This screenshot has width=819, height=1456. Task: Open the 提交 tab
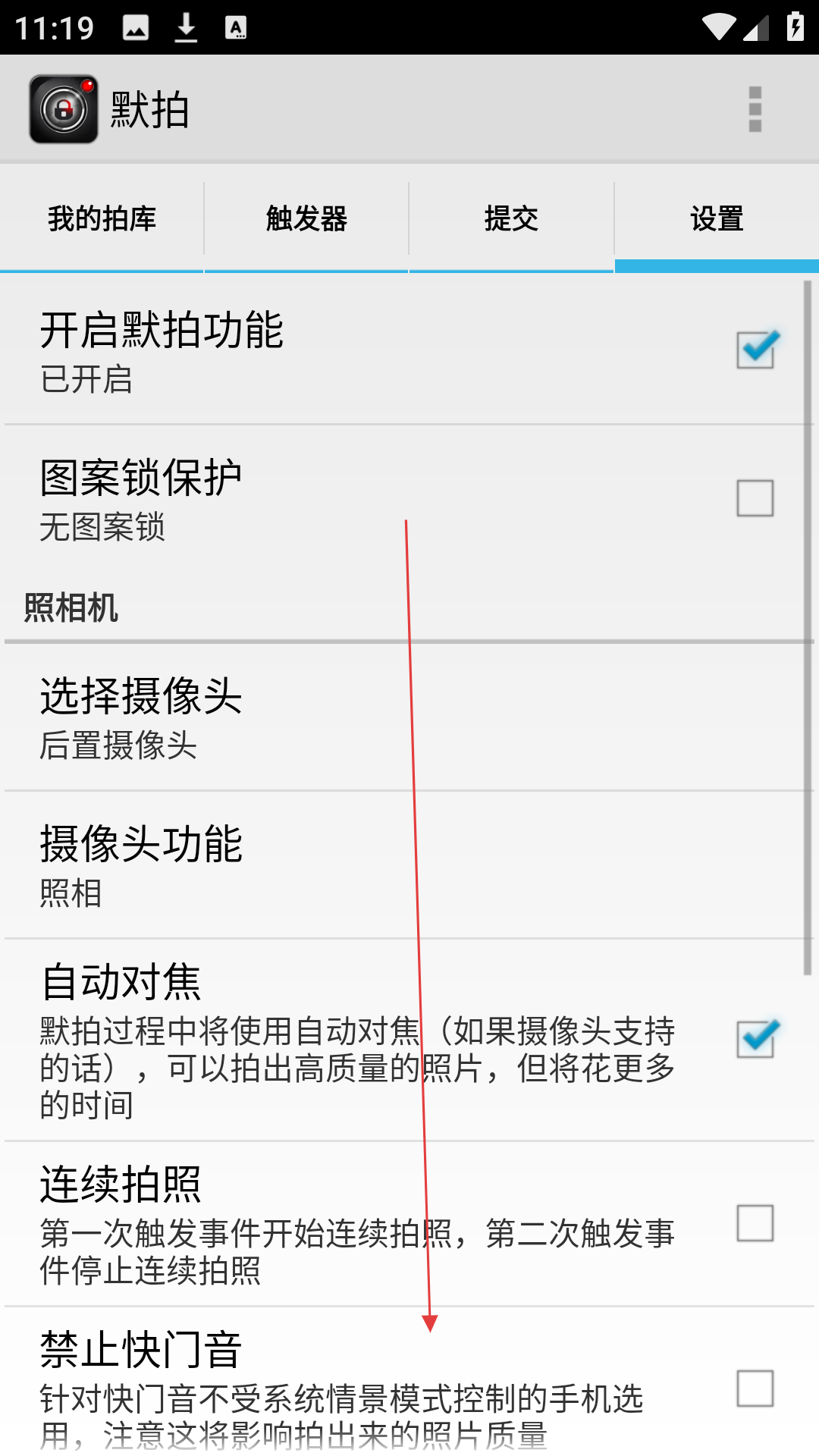(511, 219)
